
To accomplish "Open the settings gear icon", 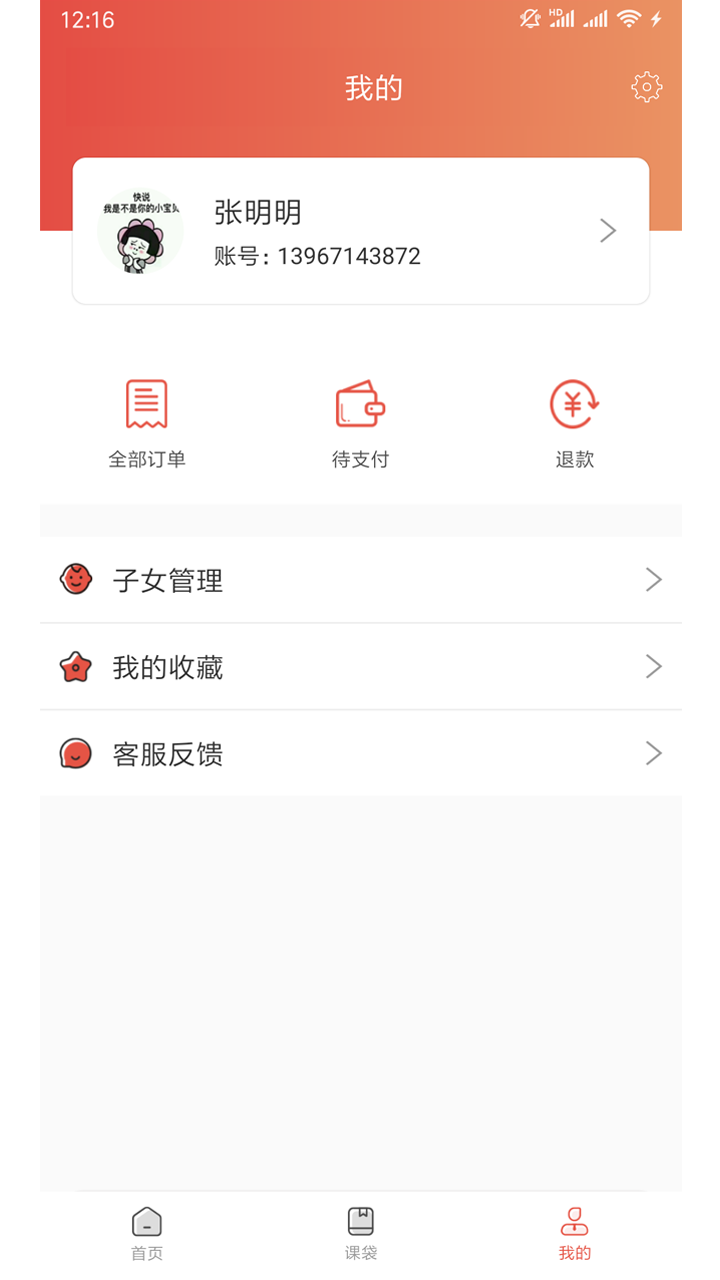I will pos(646,86).
